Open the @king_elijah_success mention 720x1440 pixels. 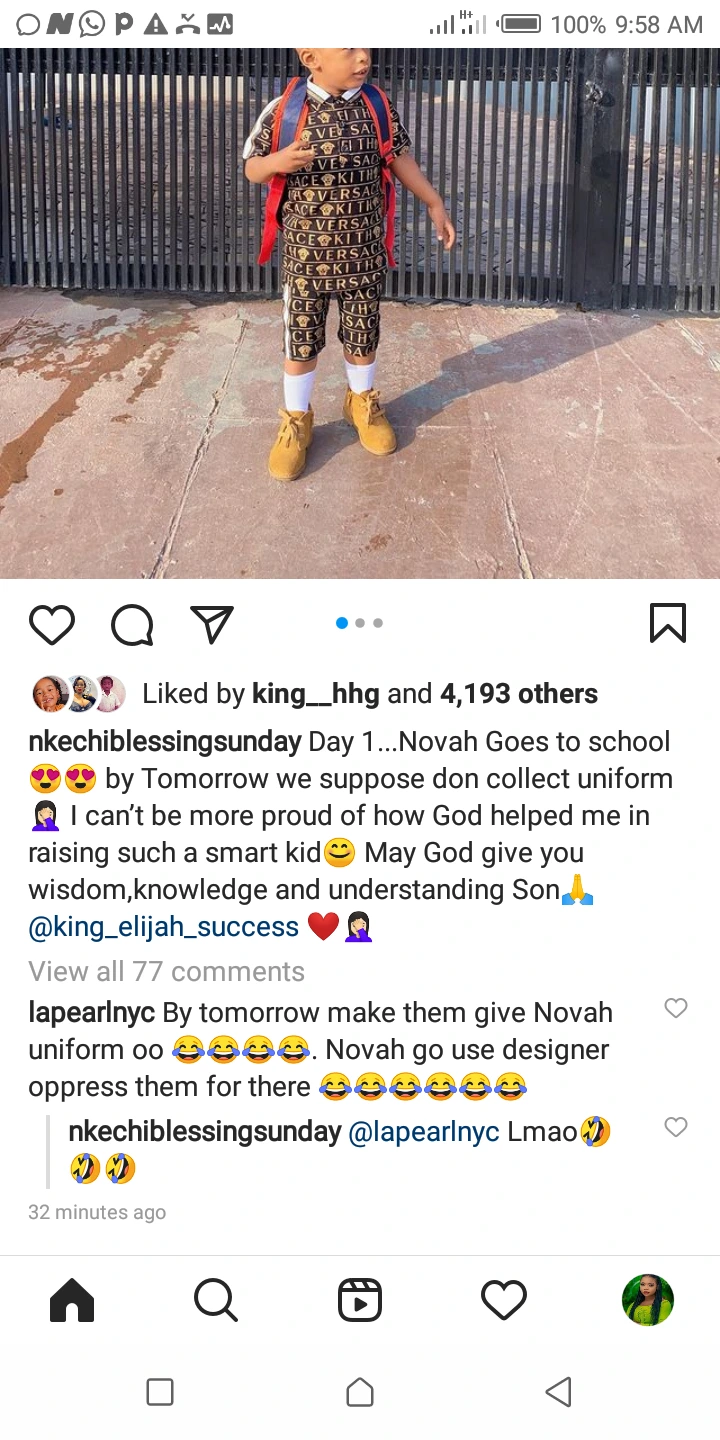[164, 927]
